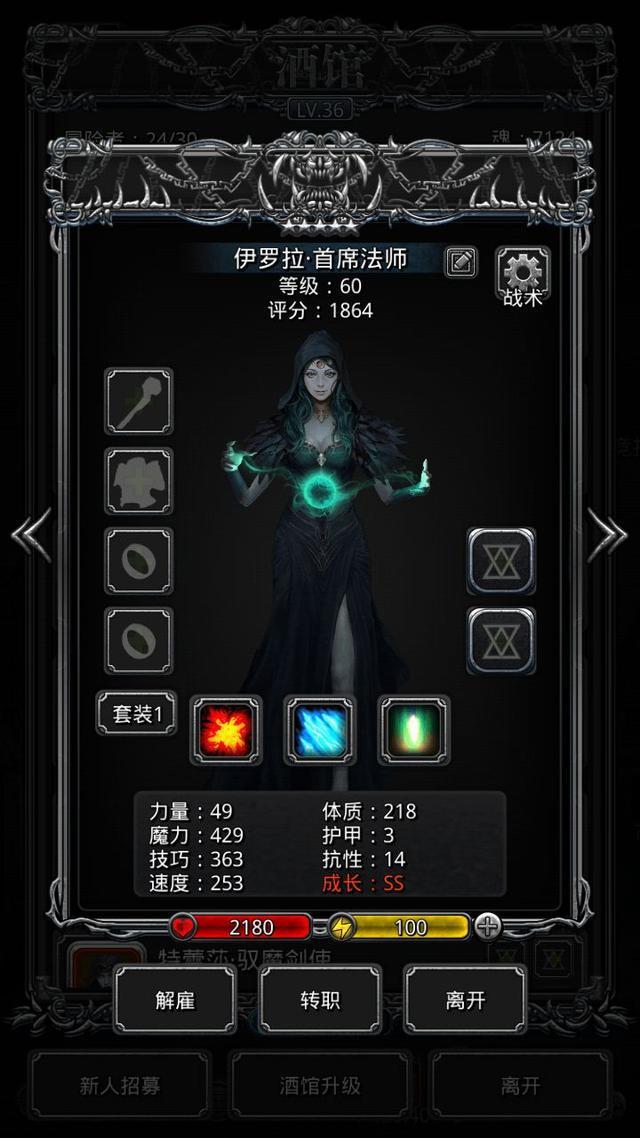View the red fire skill
This screenshot has height=1138, width=640.
[x=226, y=730]
